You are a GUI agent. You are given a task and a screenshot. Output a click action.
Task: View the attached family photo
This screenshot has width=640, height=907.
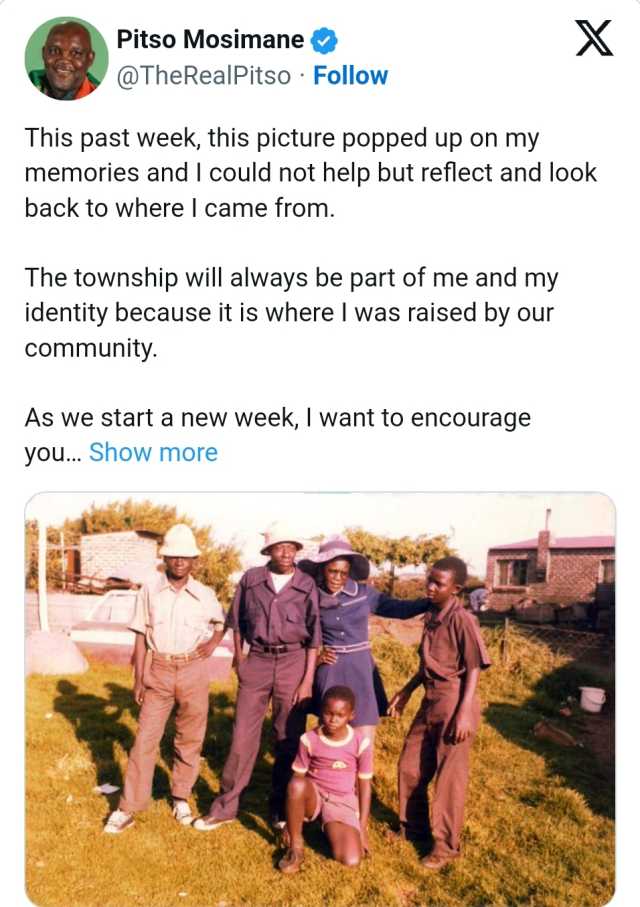click(320, 698)
